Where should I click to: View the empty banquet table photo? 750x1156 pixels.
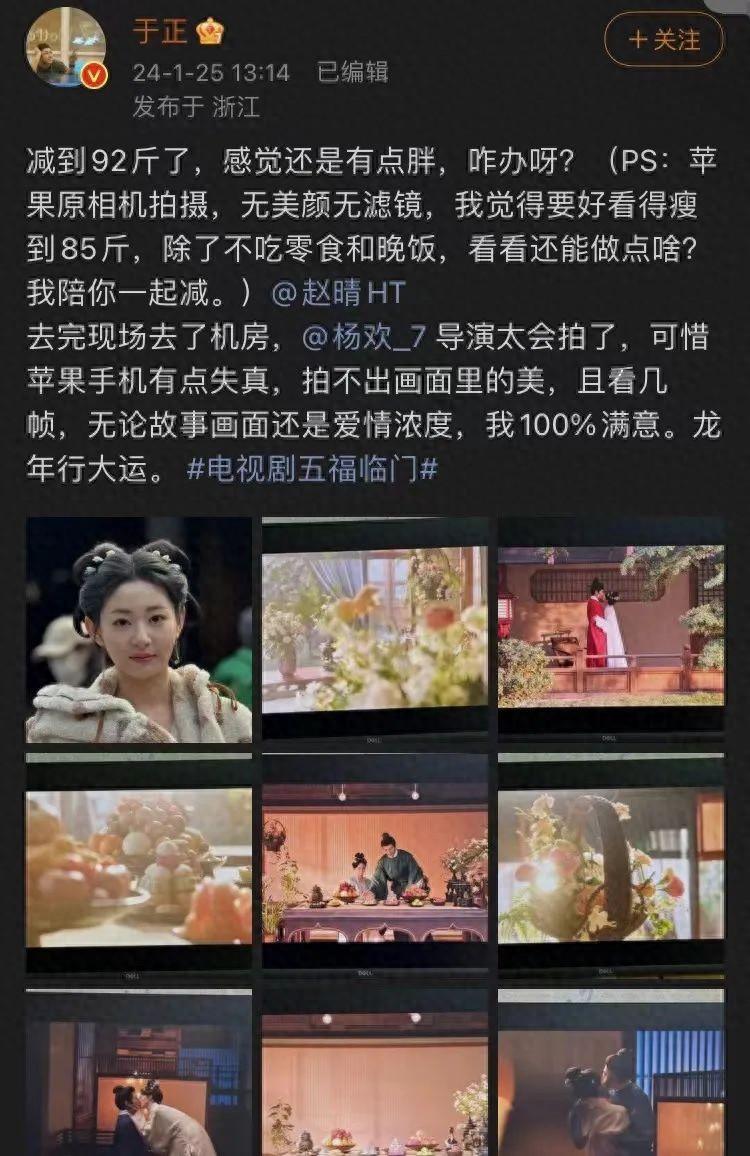pyautogui.click(x=375, y=1075)
